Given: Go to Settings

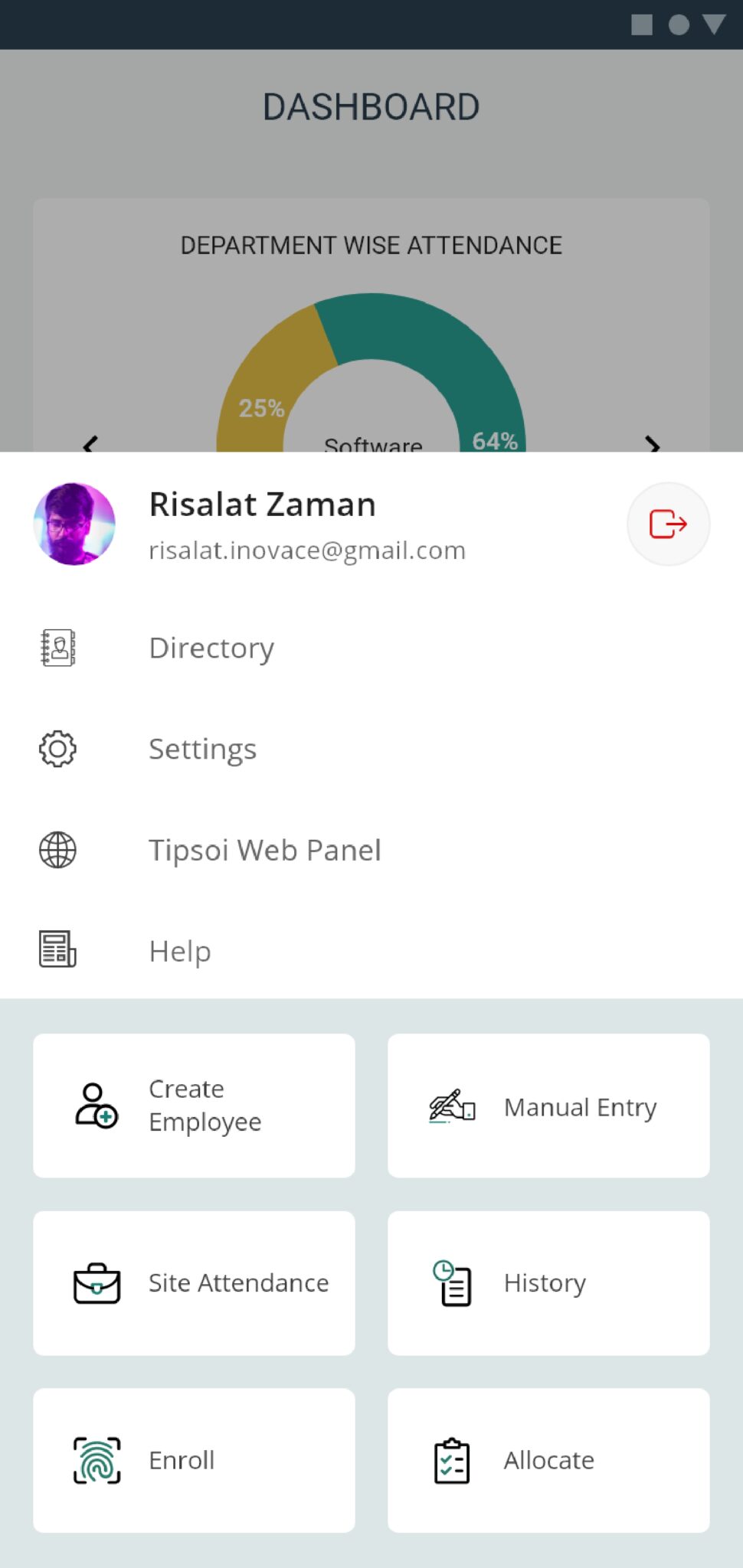Looking at the screenshot, I should tap(202, 750).
